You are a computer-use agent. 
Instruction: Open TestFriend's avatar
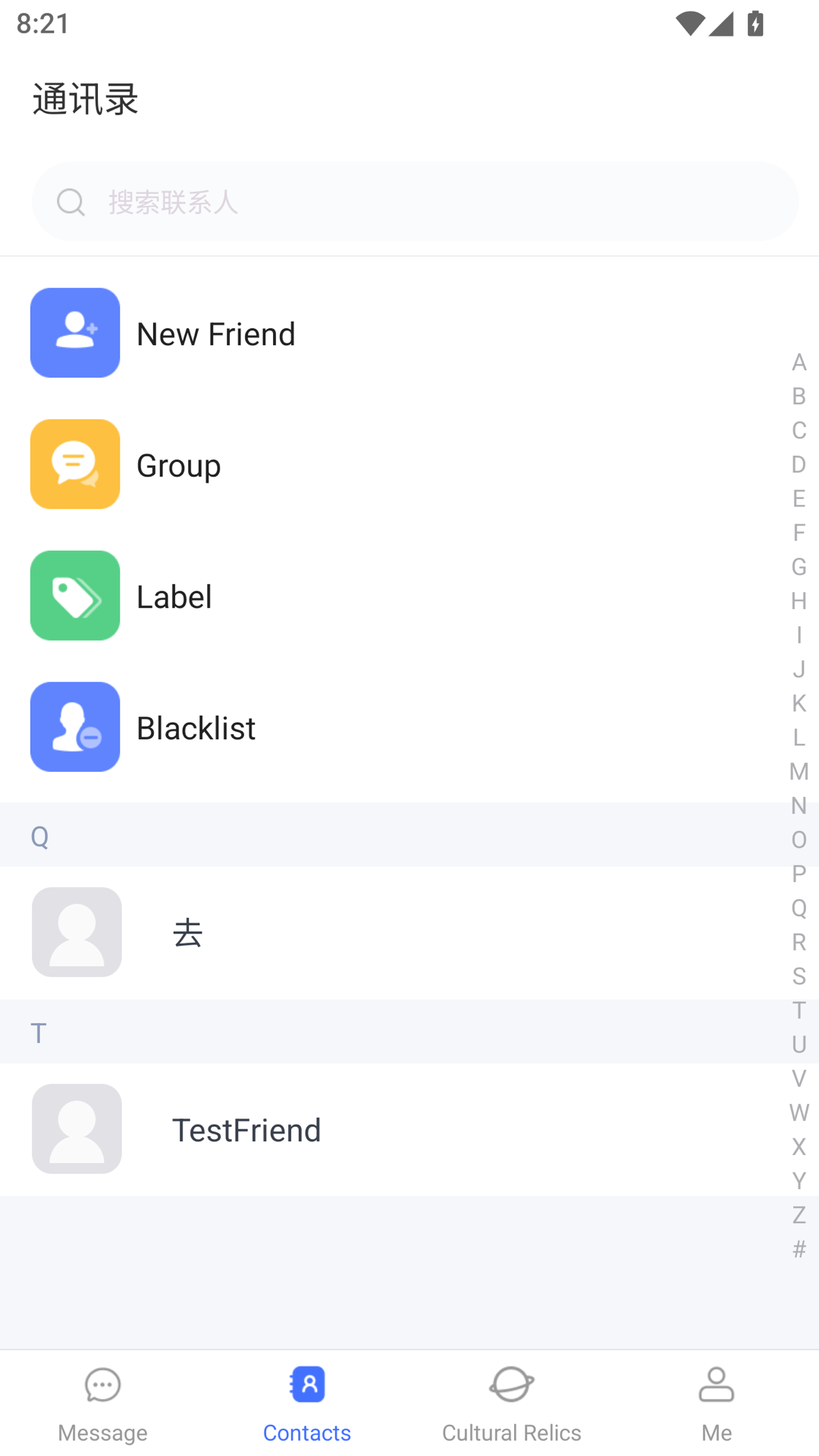coord(77,1129)
